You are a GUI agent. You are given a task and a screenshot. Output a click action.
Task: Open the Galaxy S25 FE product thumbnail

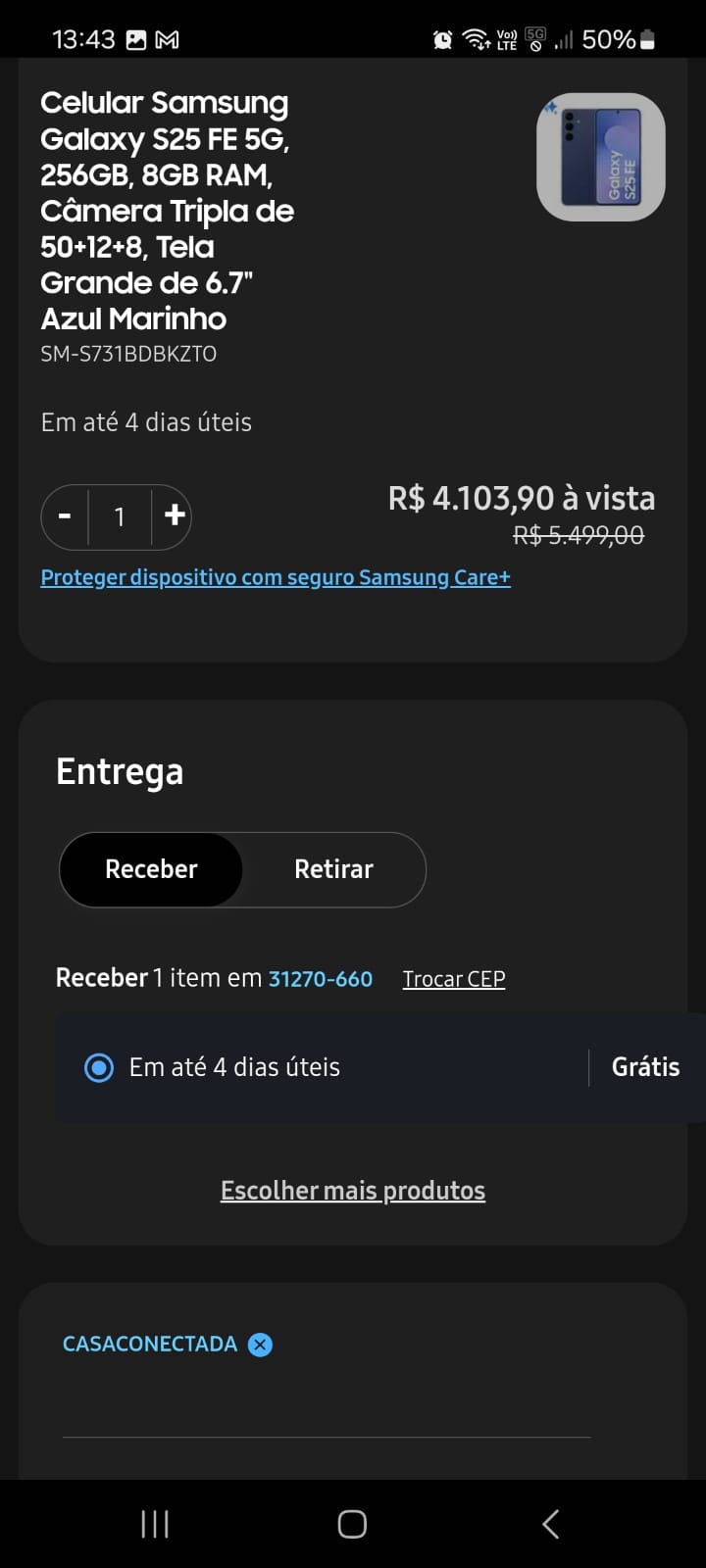click(x=600, y=158)
